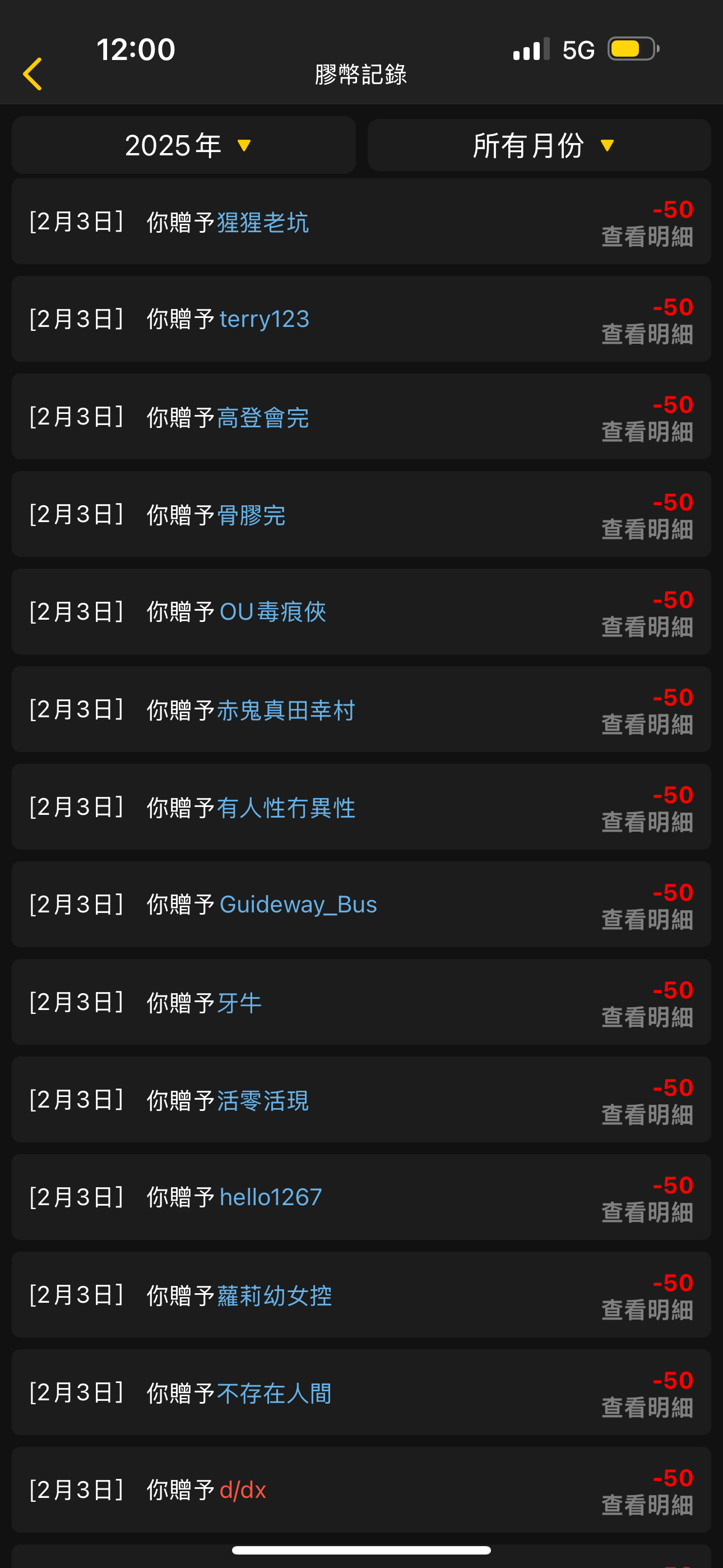The height and width of the screenshot is (1568, 723).
Task: Open user link 有人性冇異性
Action: point(286,808)
